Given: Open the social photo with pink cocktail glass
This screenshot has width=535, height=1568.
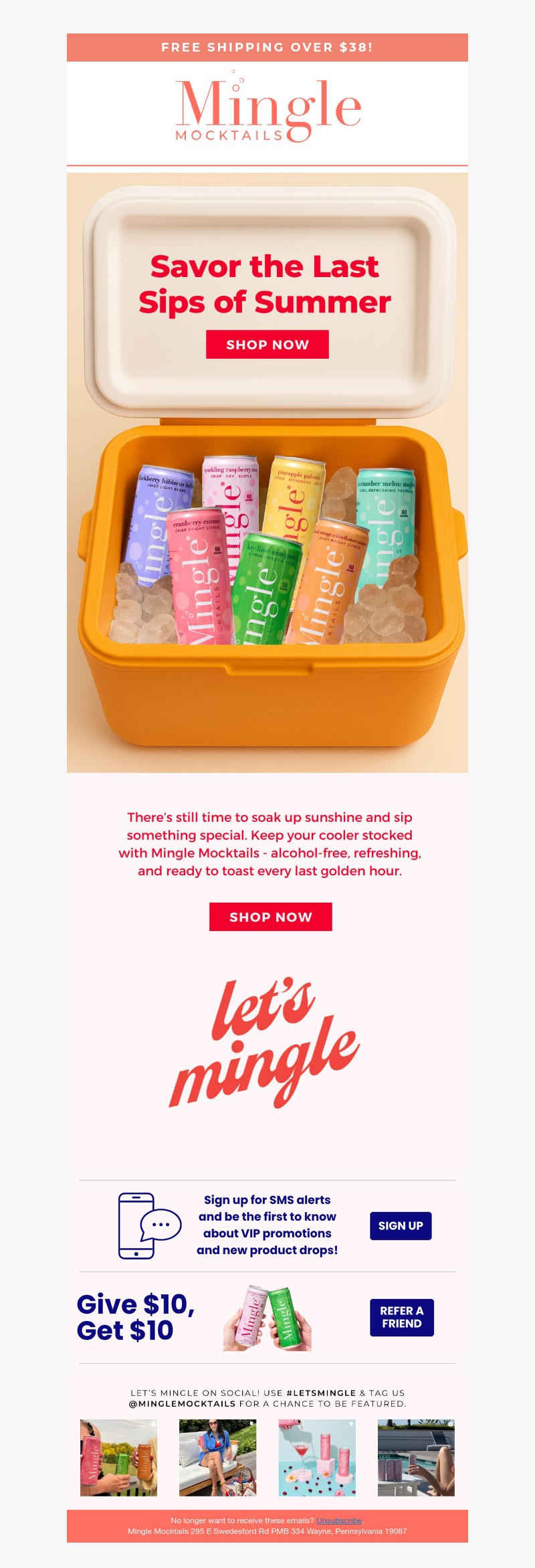Looking at the screenshot, I should (x=317, y=1458).
